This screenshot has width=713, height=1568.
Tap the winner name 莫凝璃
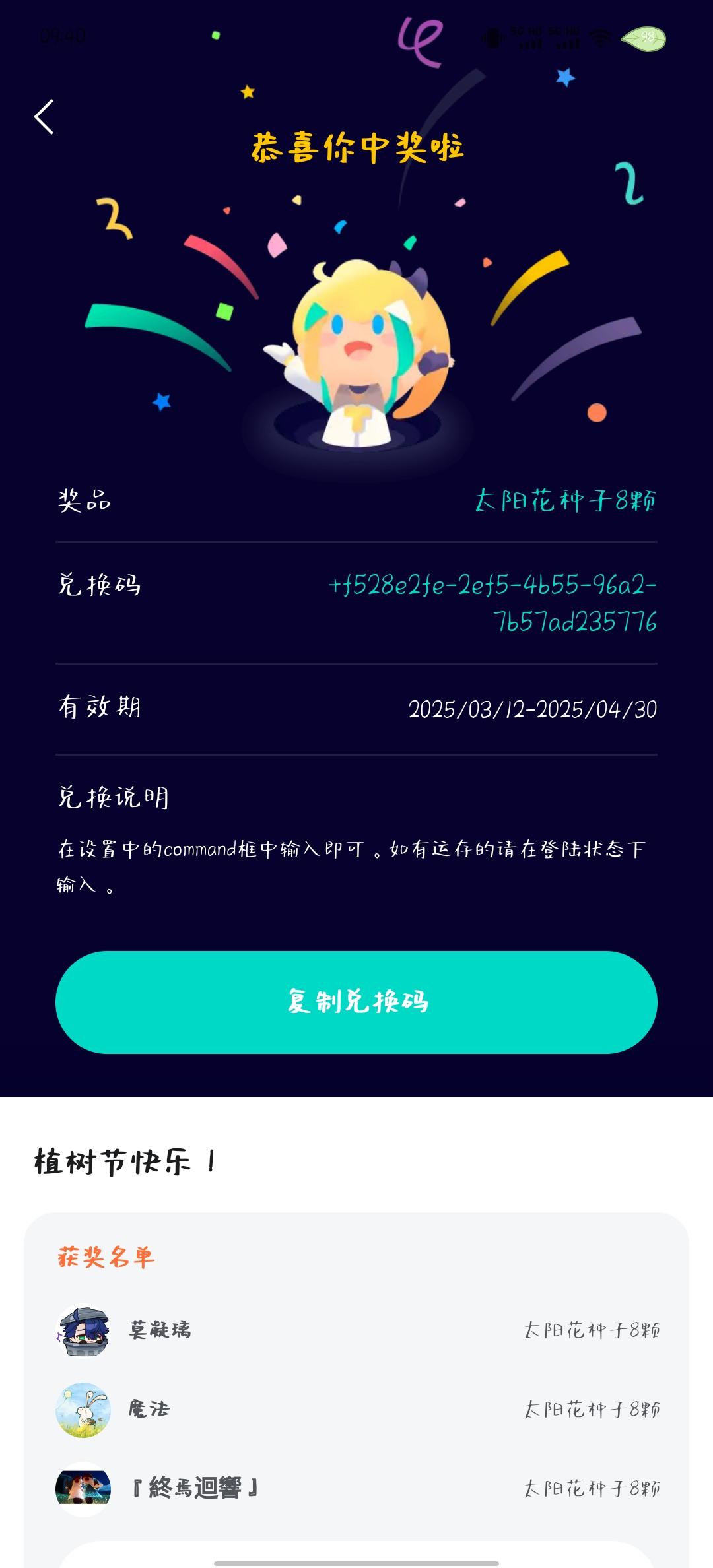[159, 1330]
